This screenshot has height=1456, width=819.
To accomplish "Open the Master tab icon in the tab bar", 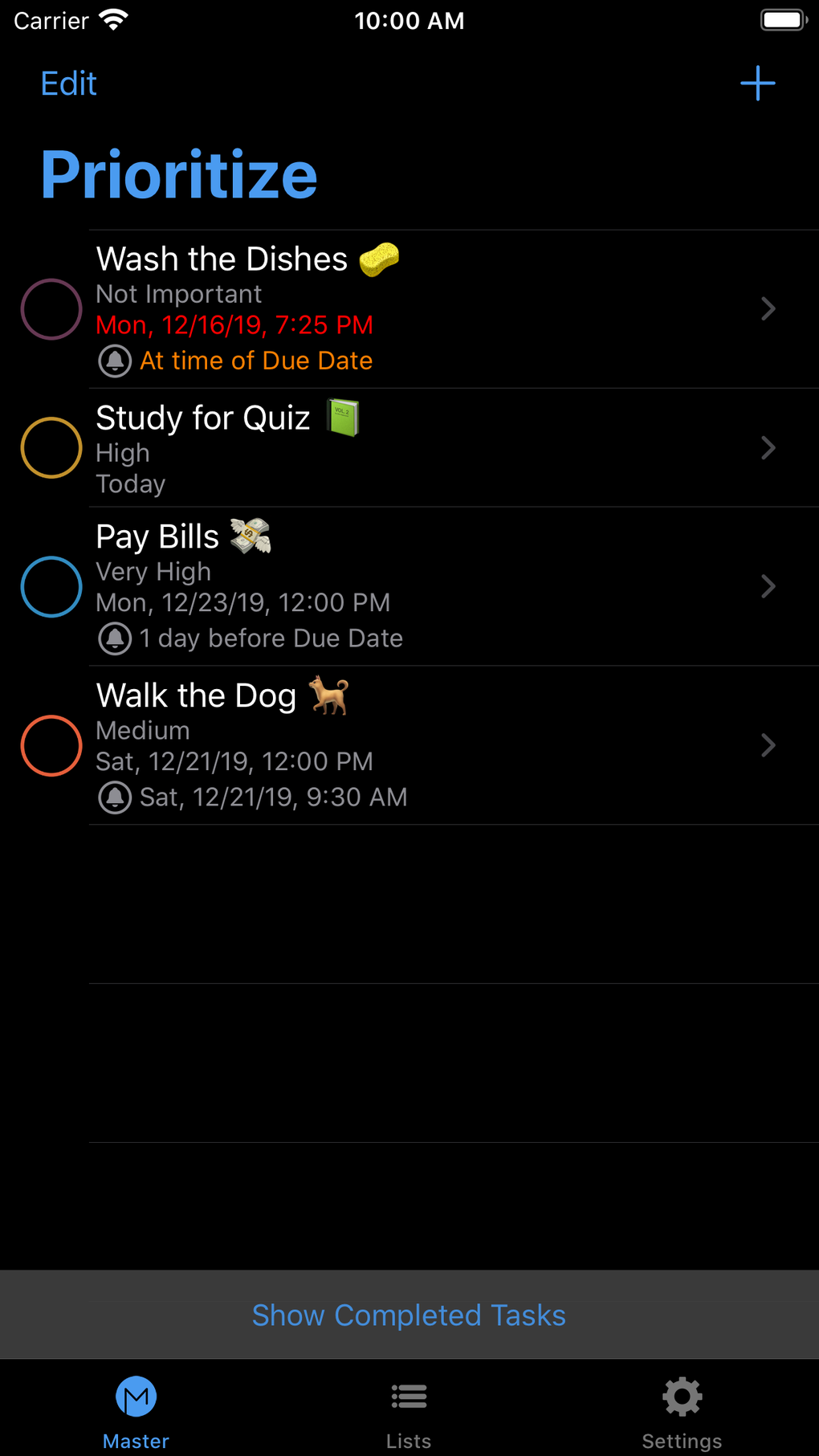I will pos(135,1396).
